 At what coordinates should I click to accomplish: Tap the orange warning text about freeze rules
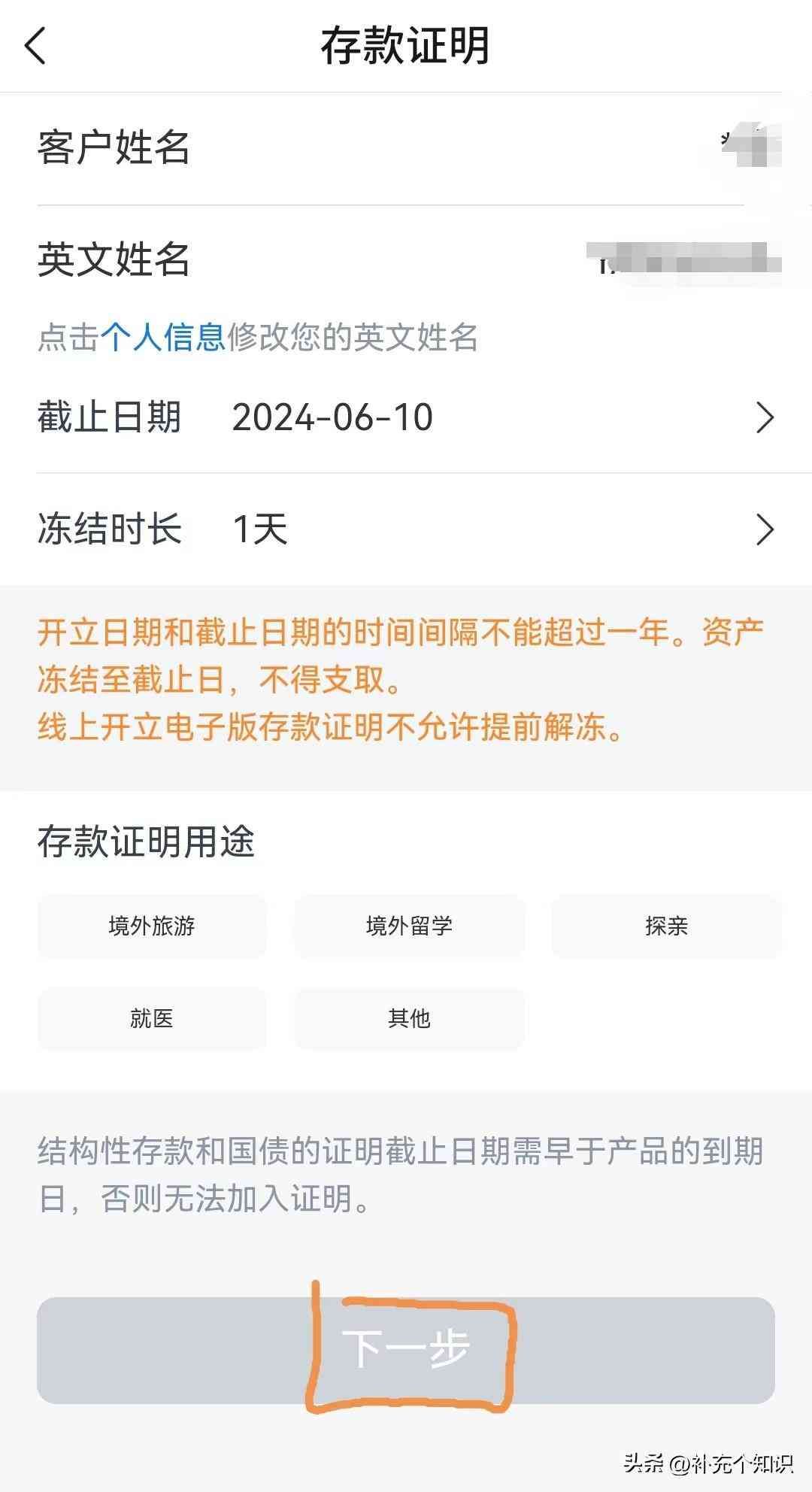point(398,677)
